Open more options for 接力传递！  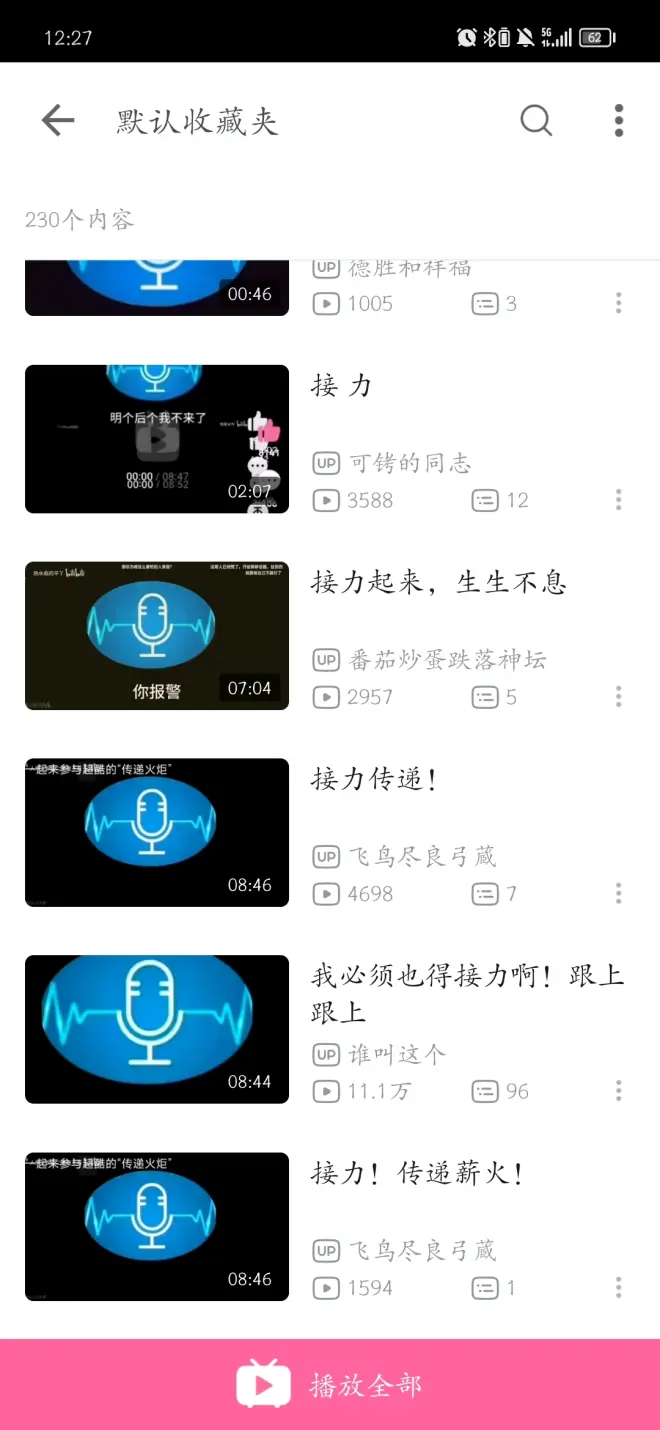click(x=619, y=894)
